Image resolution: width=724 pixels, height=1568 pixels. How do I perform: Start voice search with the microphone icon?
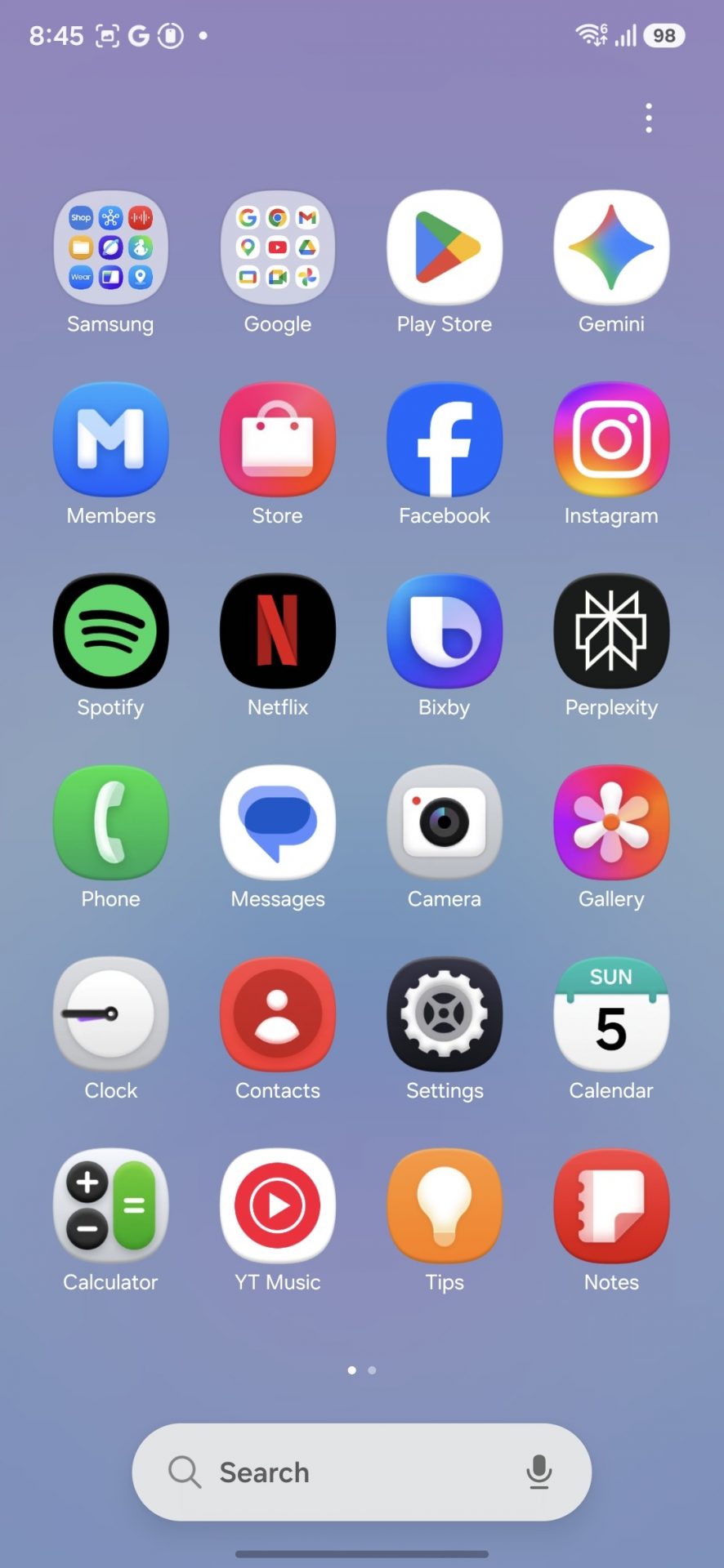click(539, 1472)
